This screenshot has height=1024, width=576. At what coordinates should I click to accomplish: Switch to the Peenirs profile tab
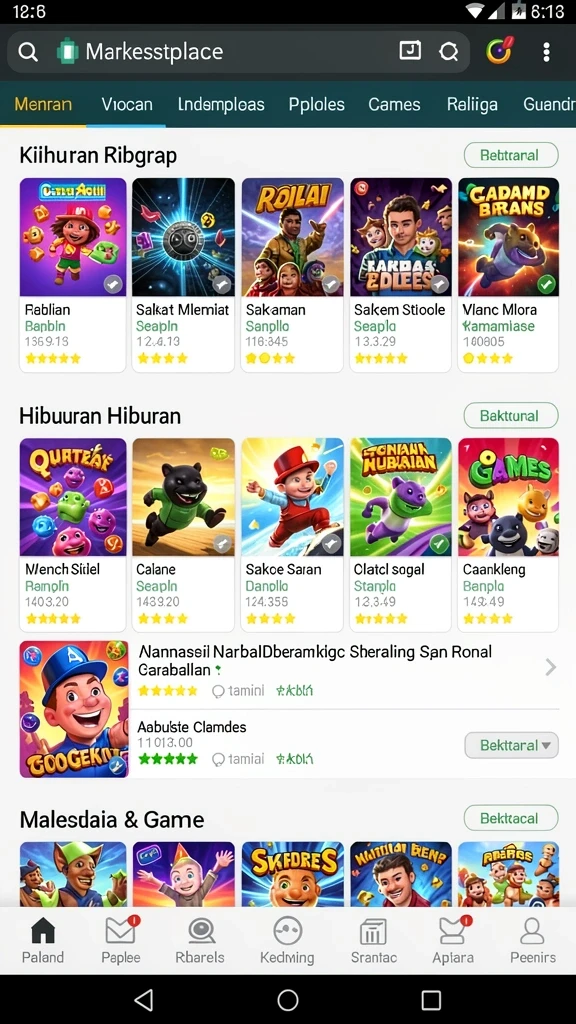pyautogui.click(x=533, y=940)
